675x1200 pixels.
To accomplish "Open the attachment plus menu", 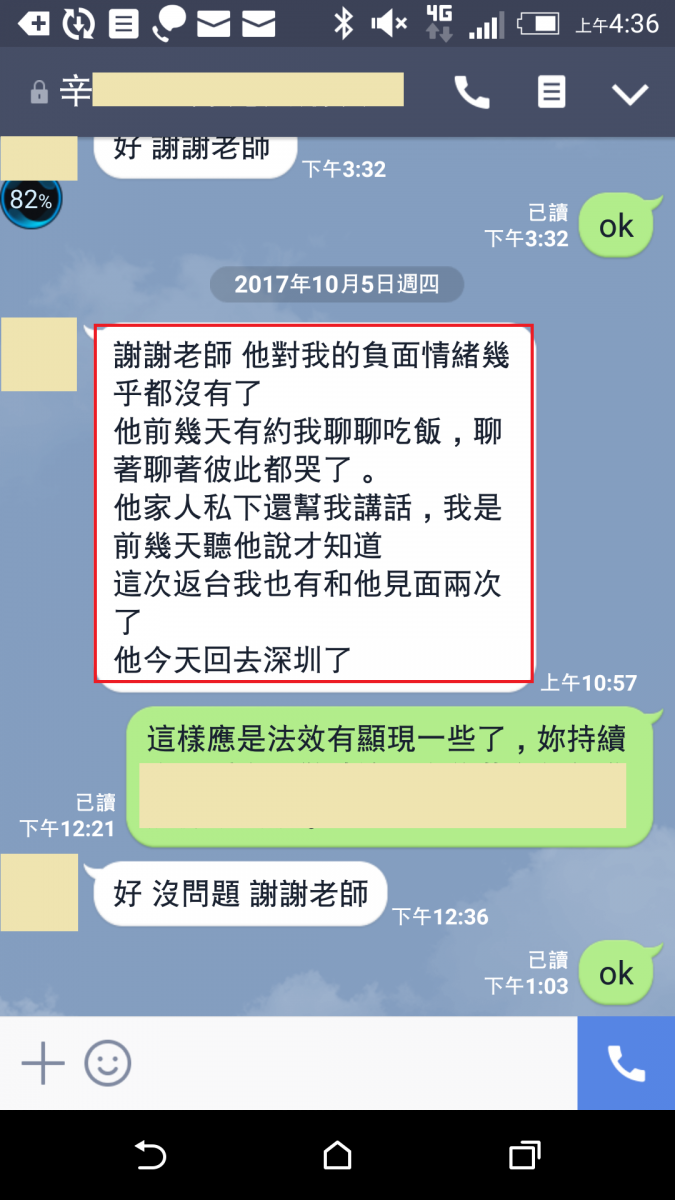I will pos(43,1063).
